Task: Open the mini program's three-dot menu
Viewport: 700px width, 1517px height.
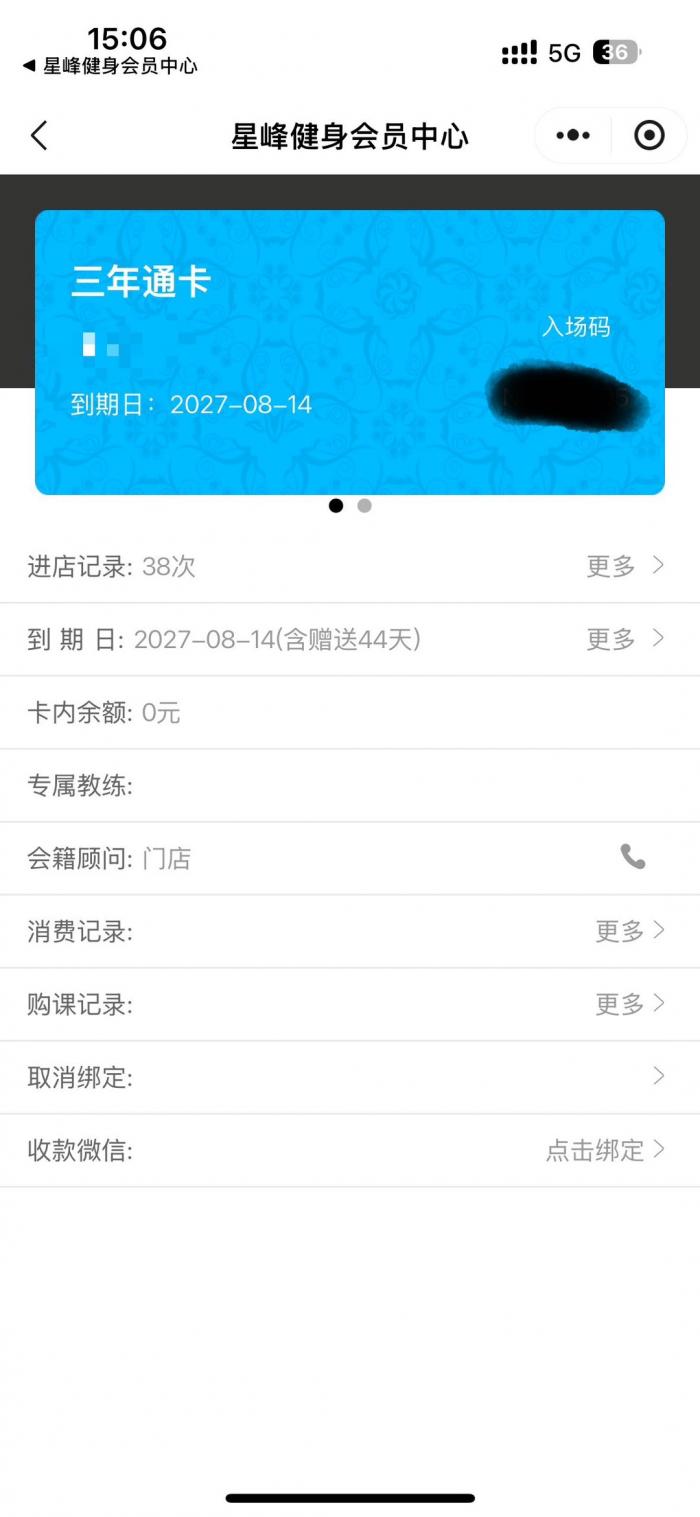Action: [x=573, y=136]
